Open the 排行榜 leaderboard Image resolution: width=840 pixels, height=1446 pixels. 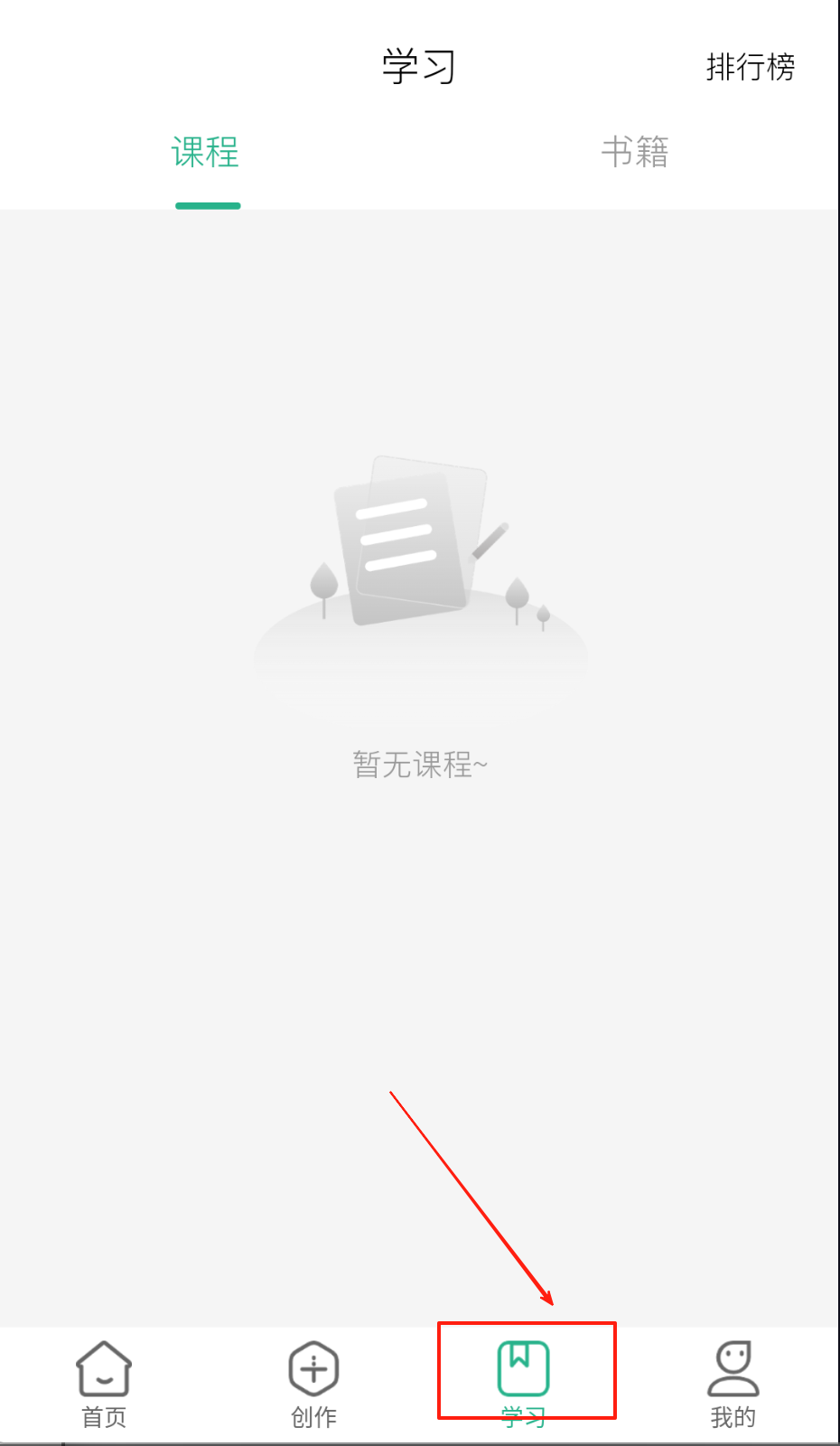pyautogui.click(x=750, y=67)
